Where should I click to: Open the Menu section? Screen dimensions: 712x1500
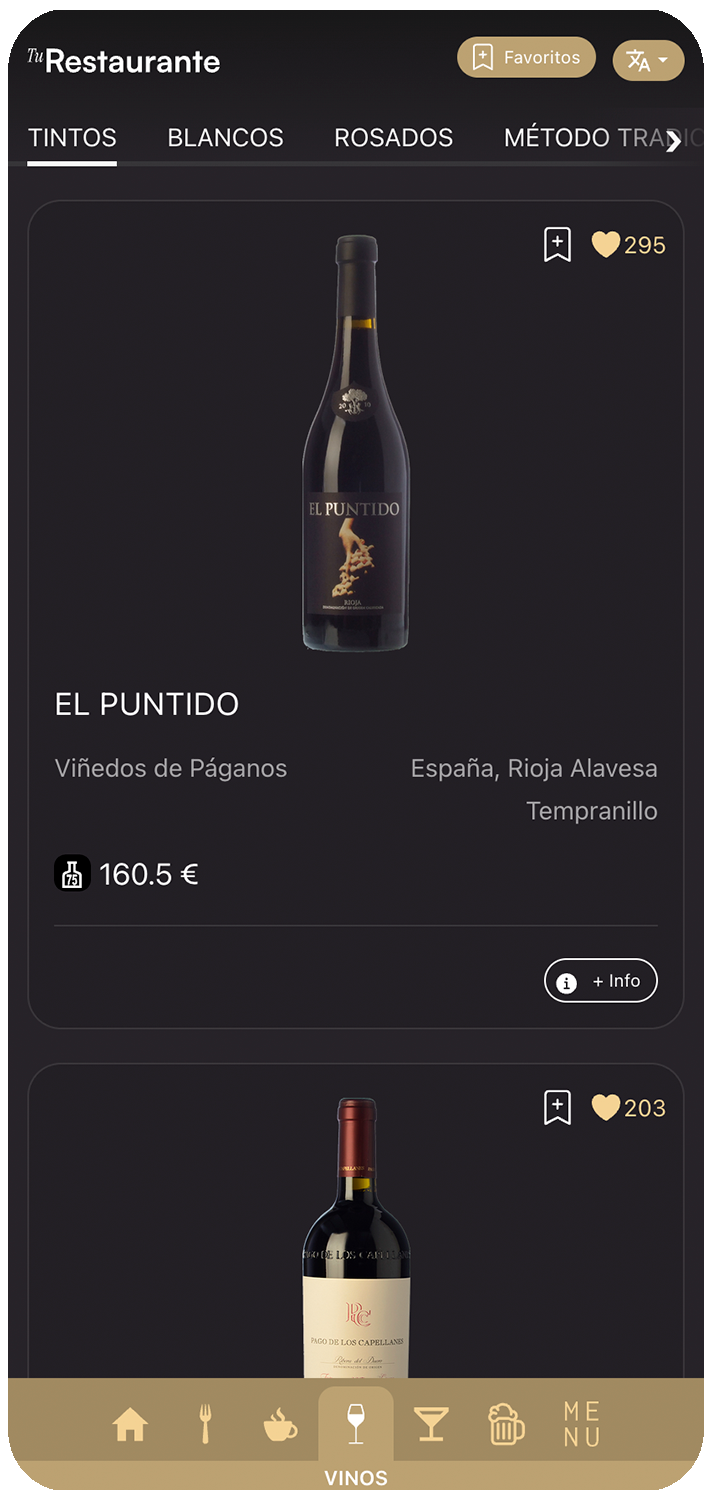coord(581,1424)
